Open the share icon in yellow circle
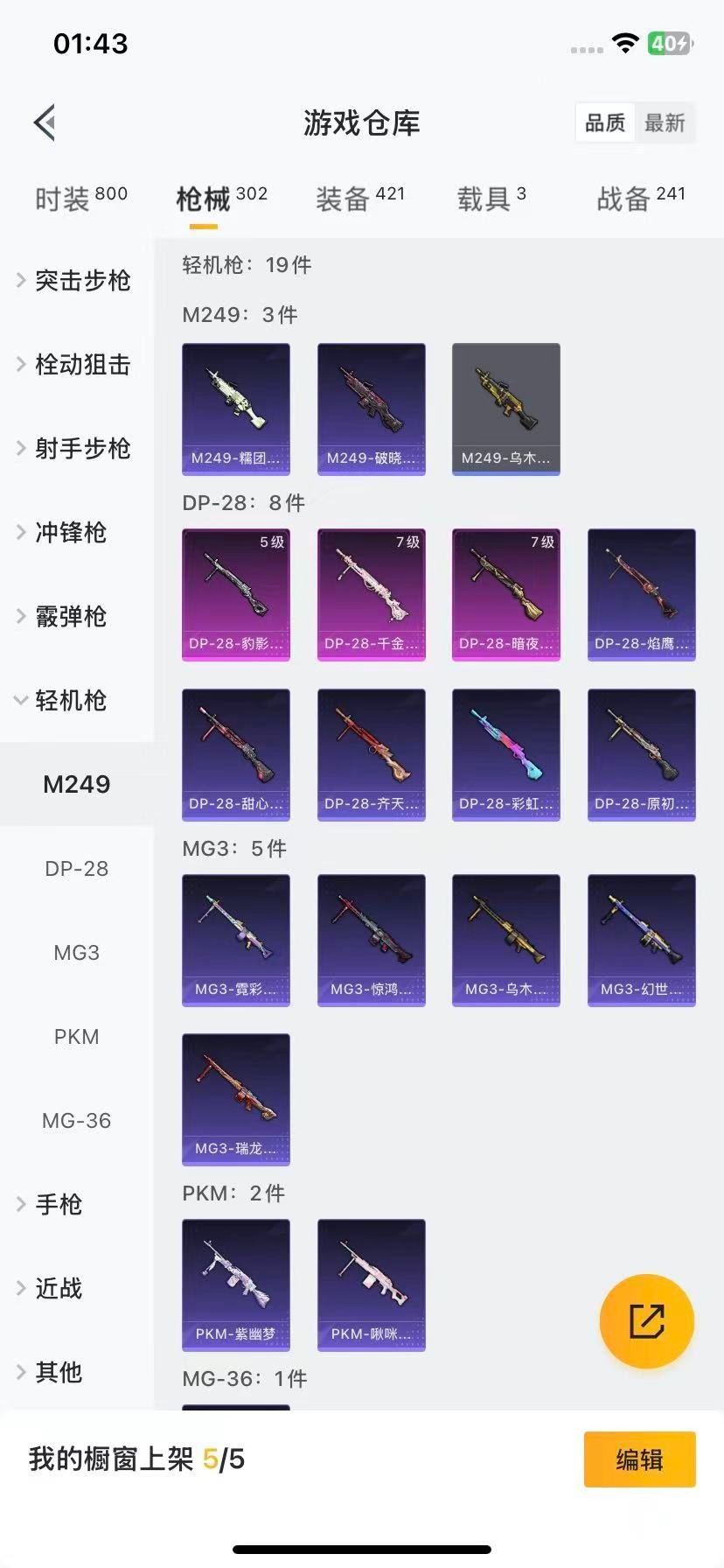 coord(646,1321)
